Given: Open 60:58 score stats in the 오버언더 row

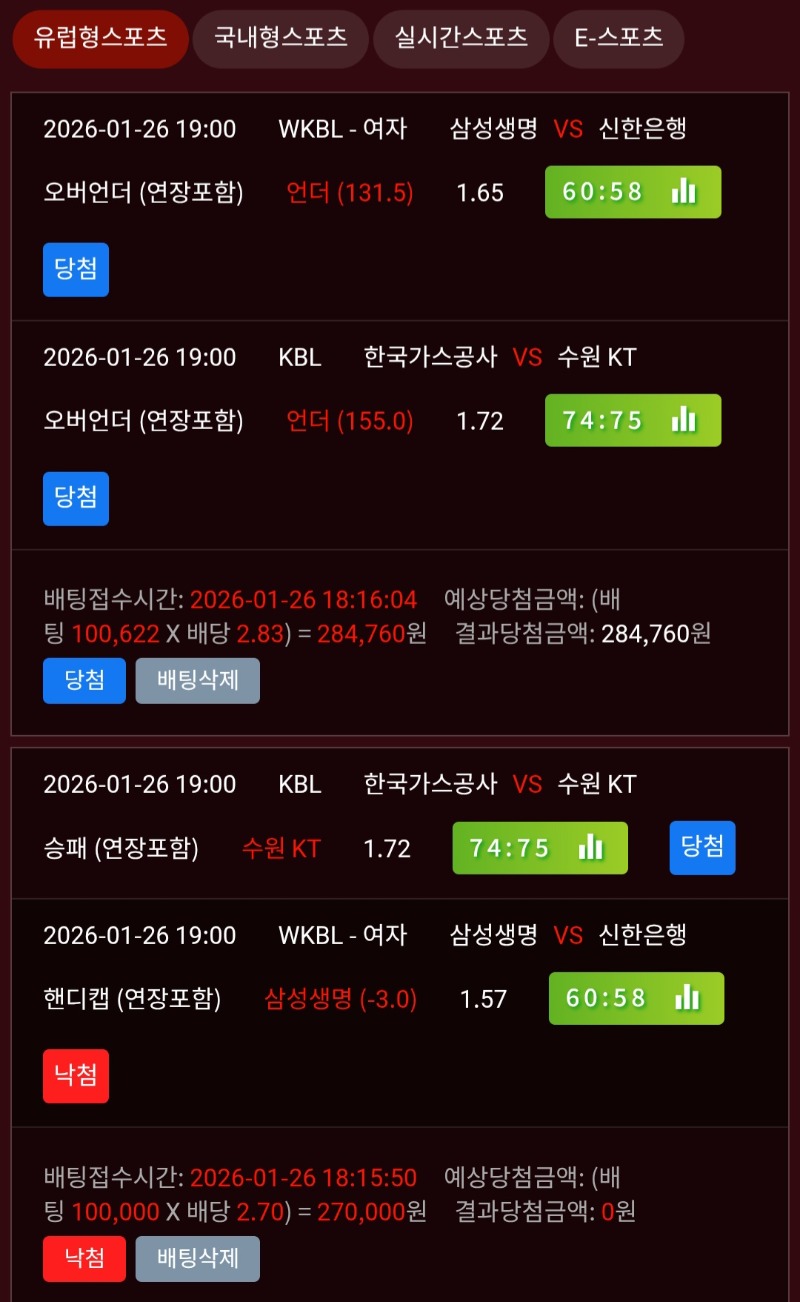Looking at the screenshot, I should (x=632, y=192).
